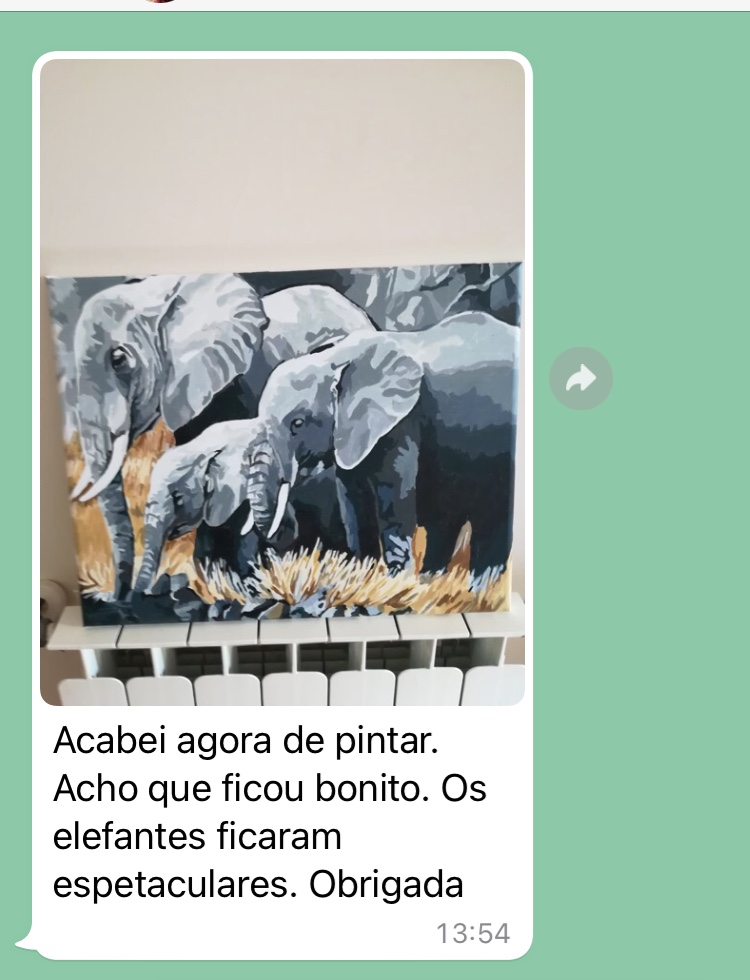The width and height of the screenshot is (750, 980).
Task: Forward the elephant photo message
Action: click(581, 378)
